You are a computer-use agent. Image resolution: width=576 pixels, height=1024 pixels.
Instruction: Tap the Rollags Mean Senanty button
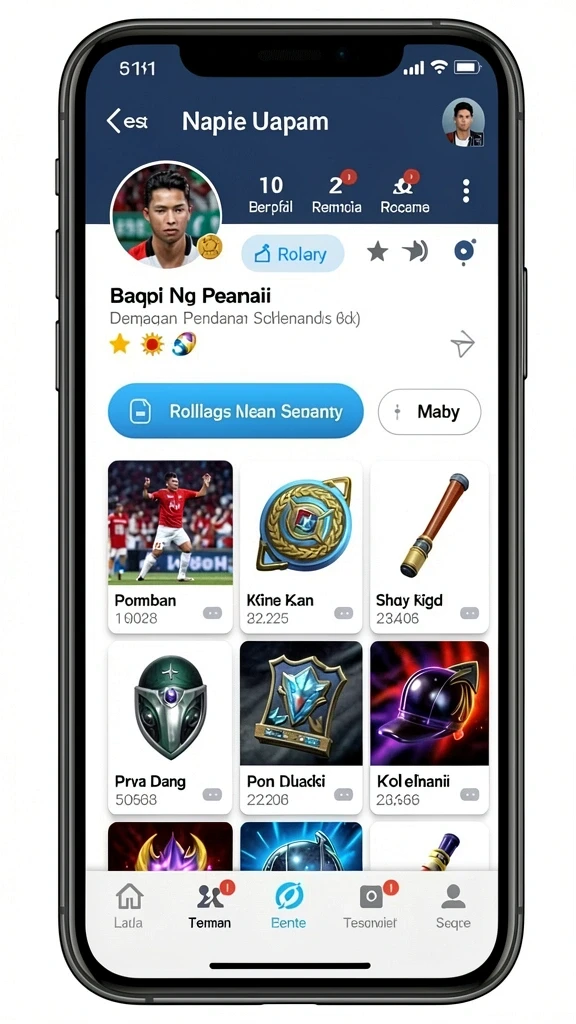(x=236, y=411)
